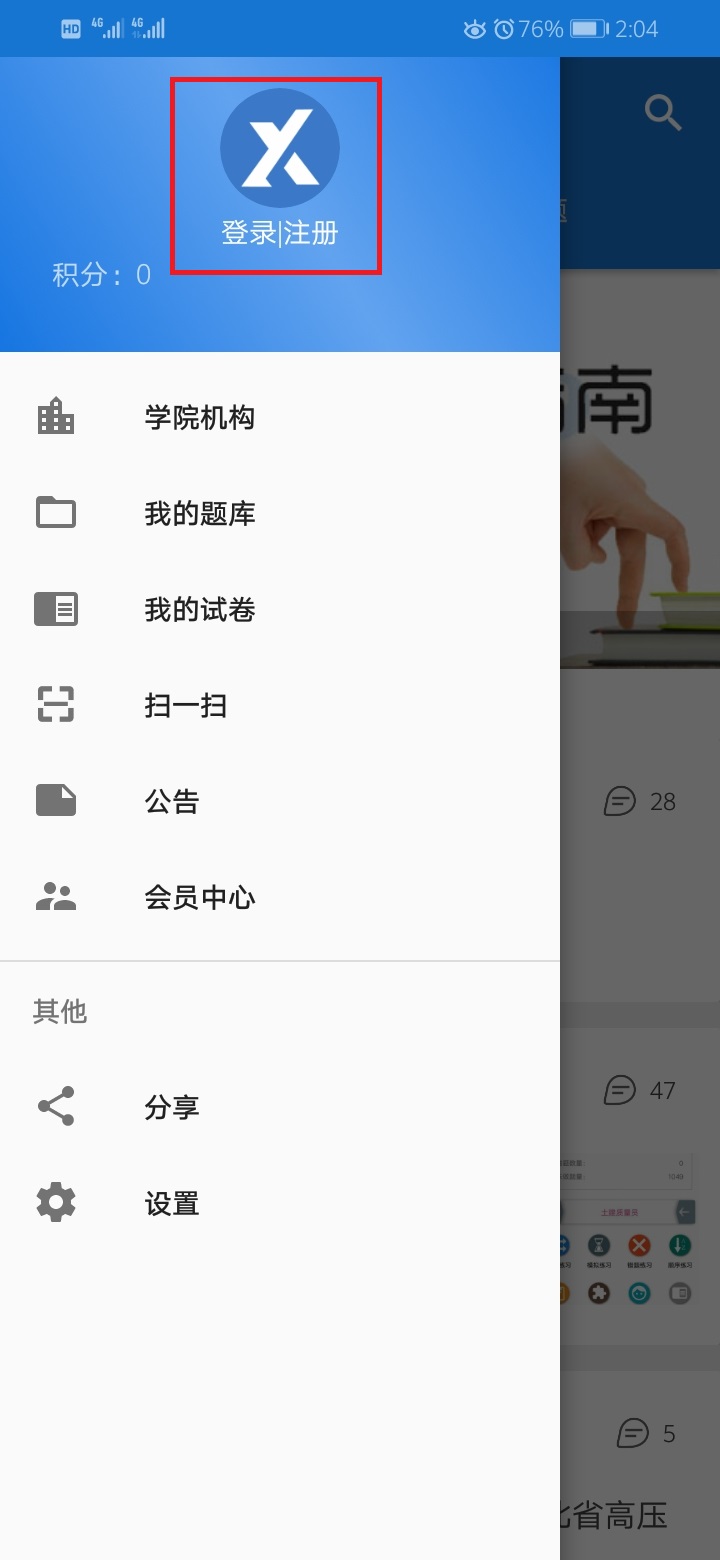
Task: Open 我的题库
Action: (x=199, y=513)
